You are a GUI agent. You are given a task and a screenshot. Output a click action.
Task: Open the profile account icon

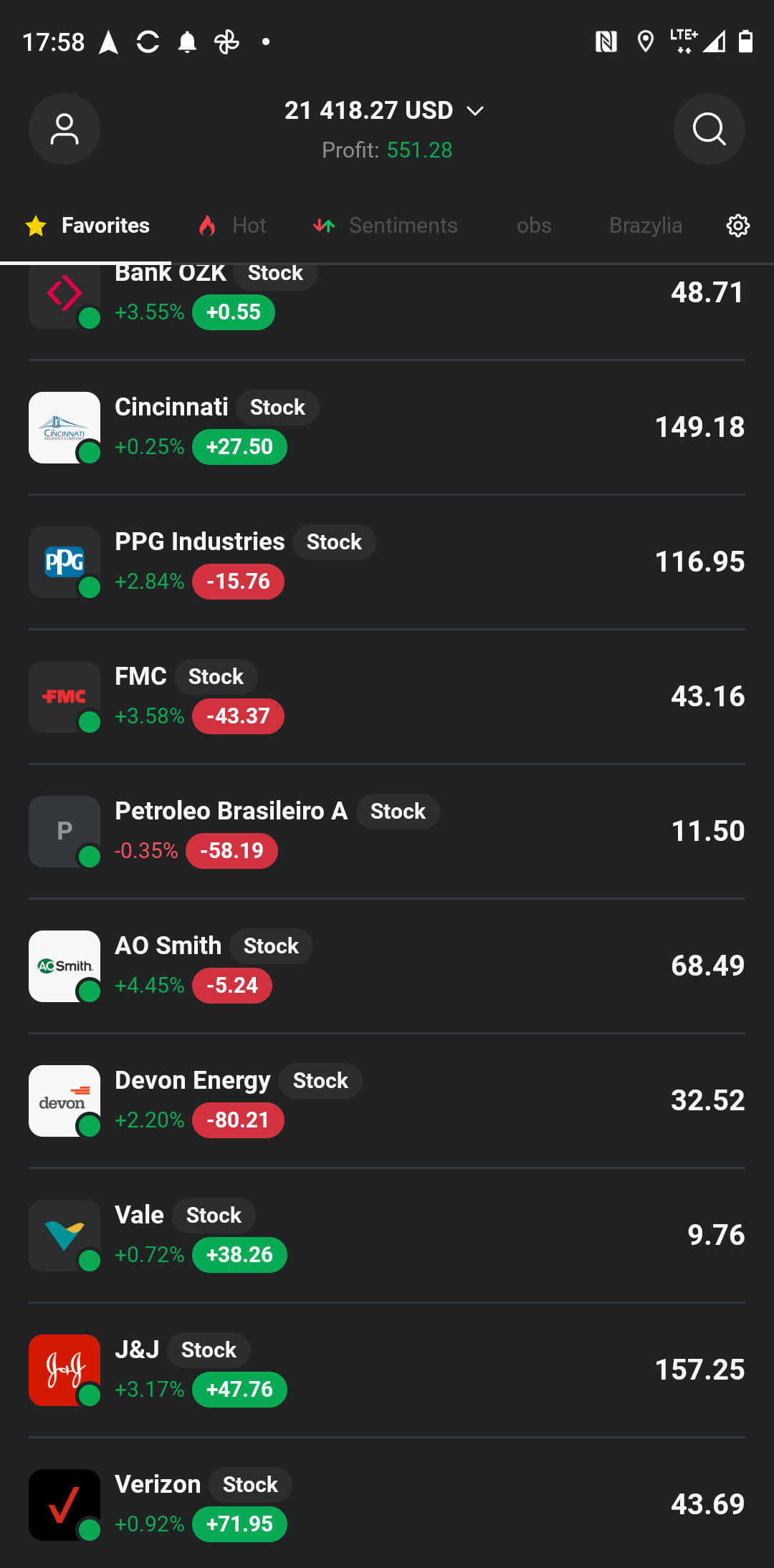pyautogui.click(x=64, y=129)
